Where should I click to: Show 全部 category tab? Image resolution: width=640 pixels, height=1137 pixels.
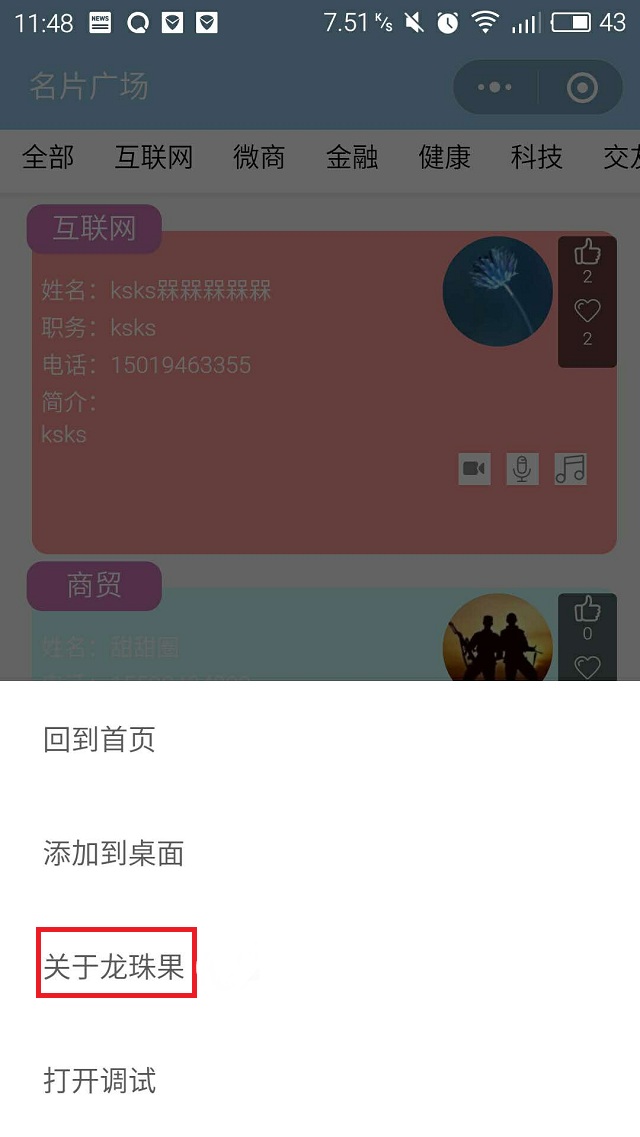[x=48, y=157]
